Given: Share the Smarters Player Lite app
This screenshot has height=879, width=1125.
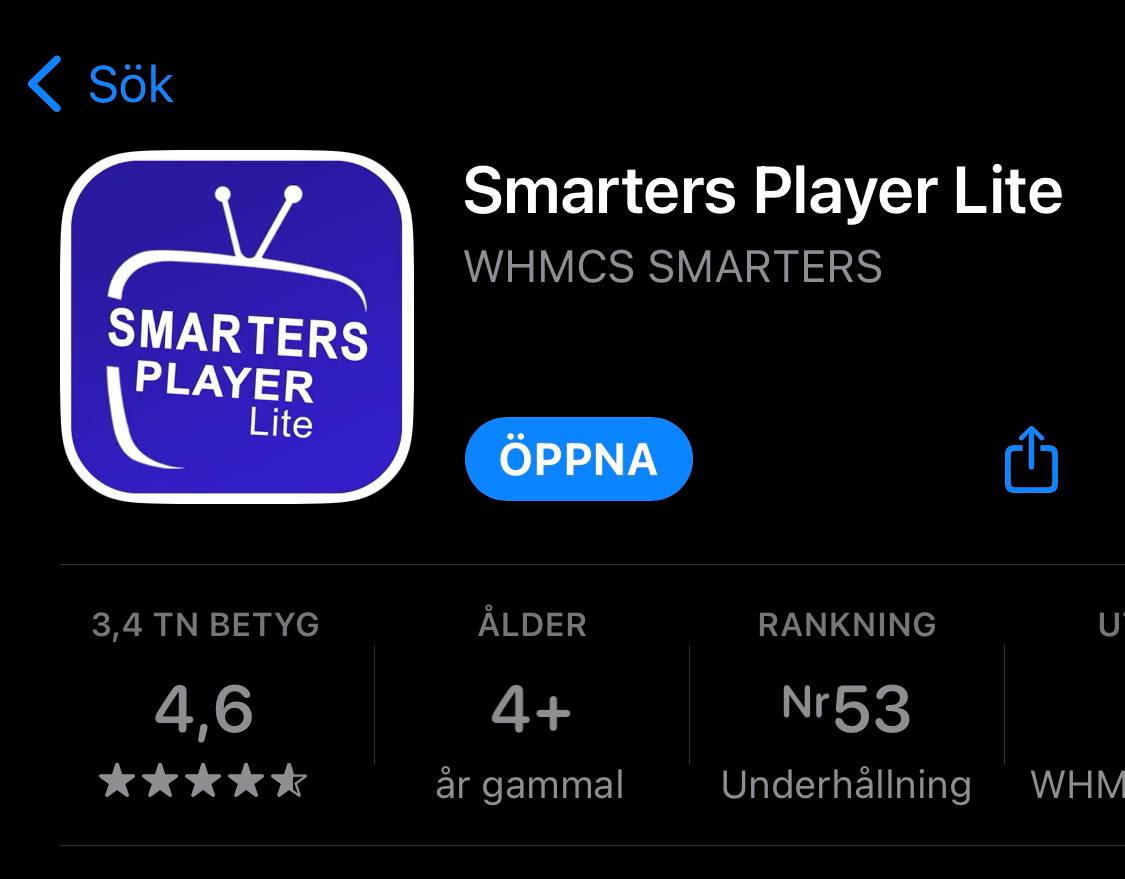Looking at the screenshot, I should click(x=1030, y=460).
